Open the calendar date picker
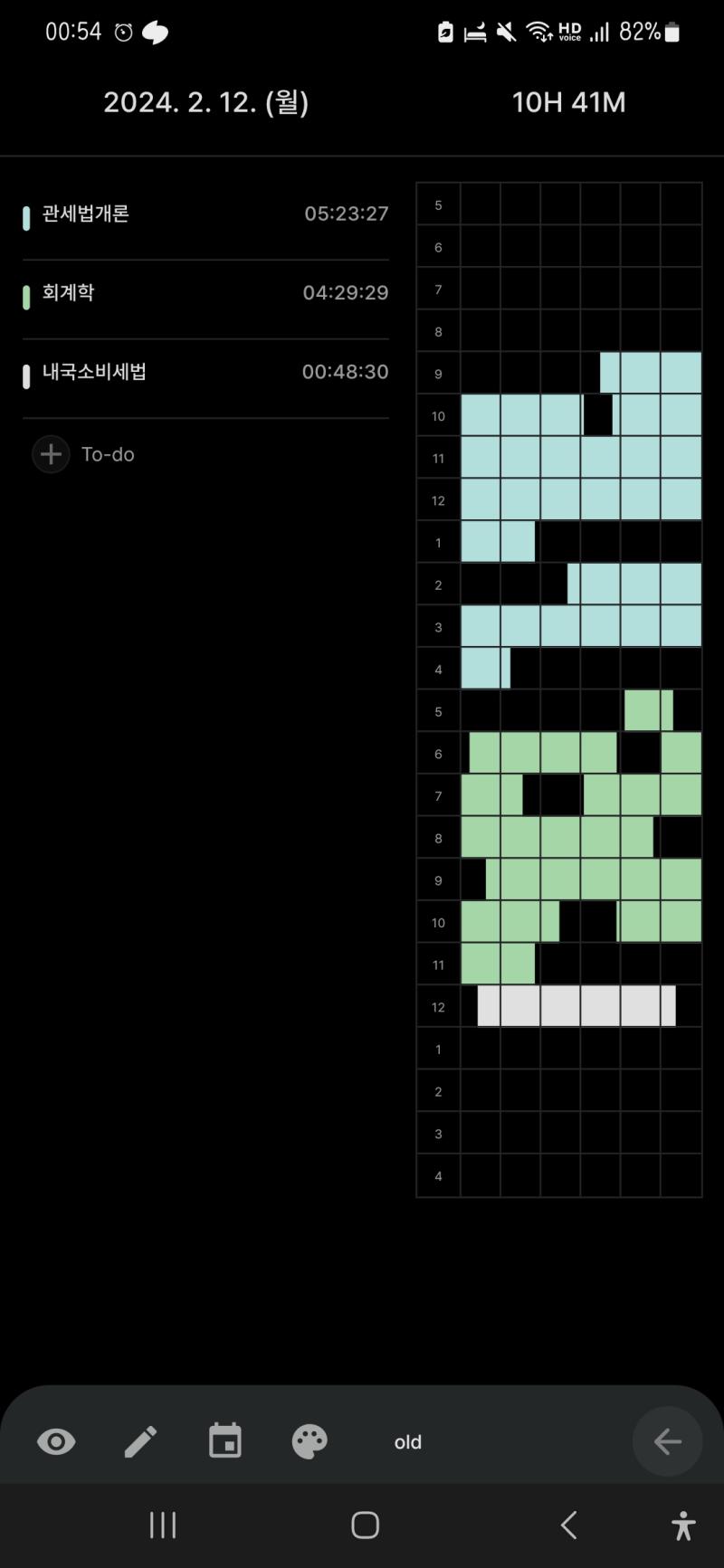This screenshot has width=724, height=1568. pos(225,1440)
